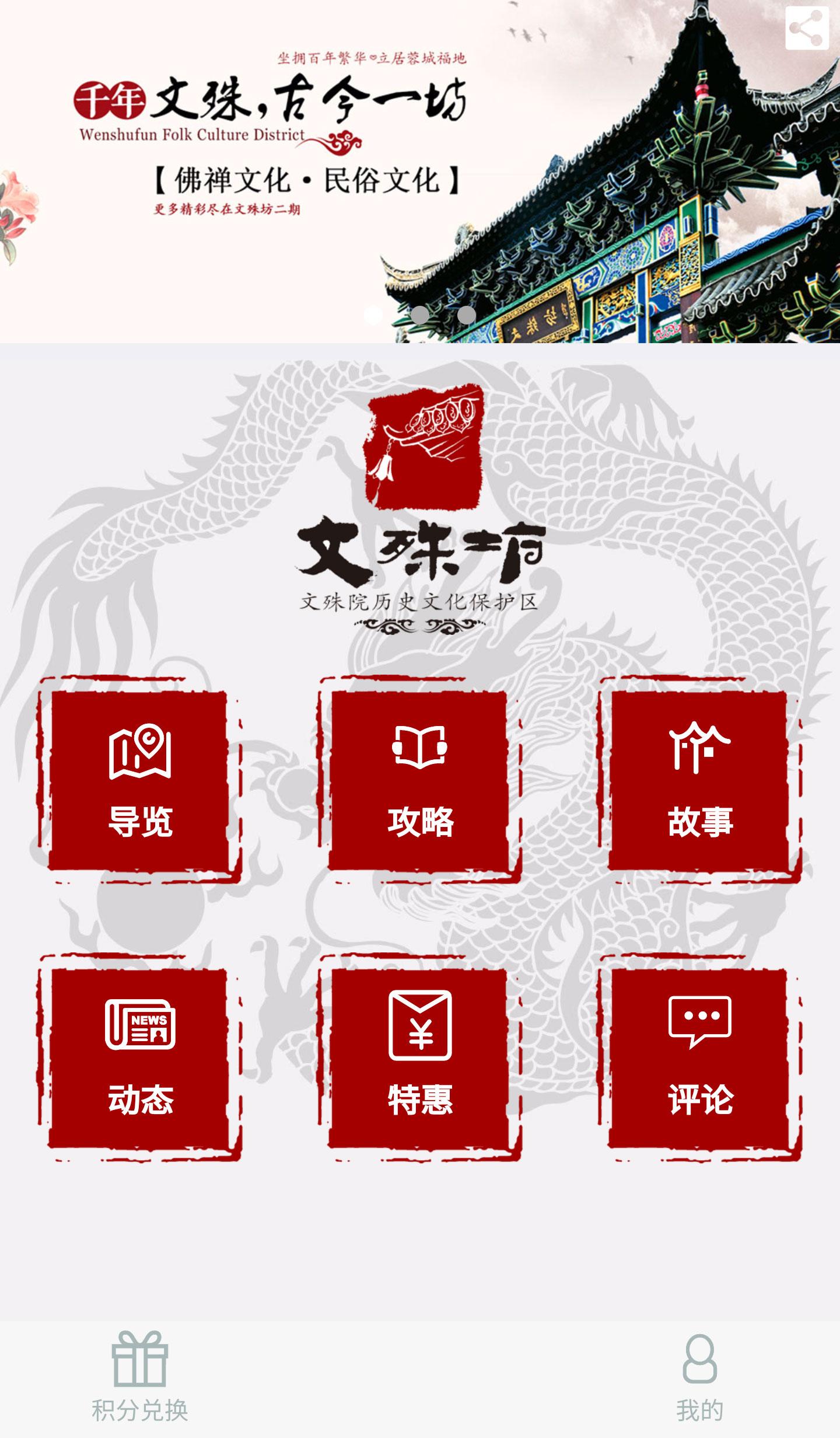The height and width of the screenshot is (1438, 840).
Task: Open the 评论 comments tile
Action: [699, 1057]
